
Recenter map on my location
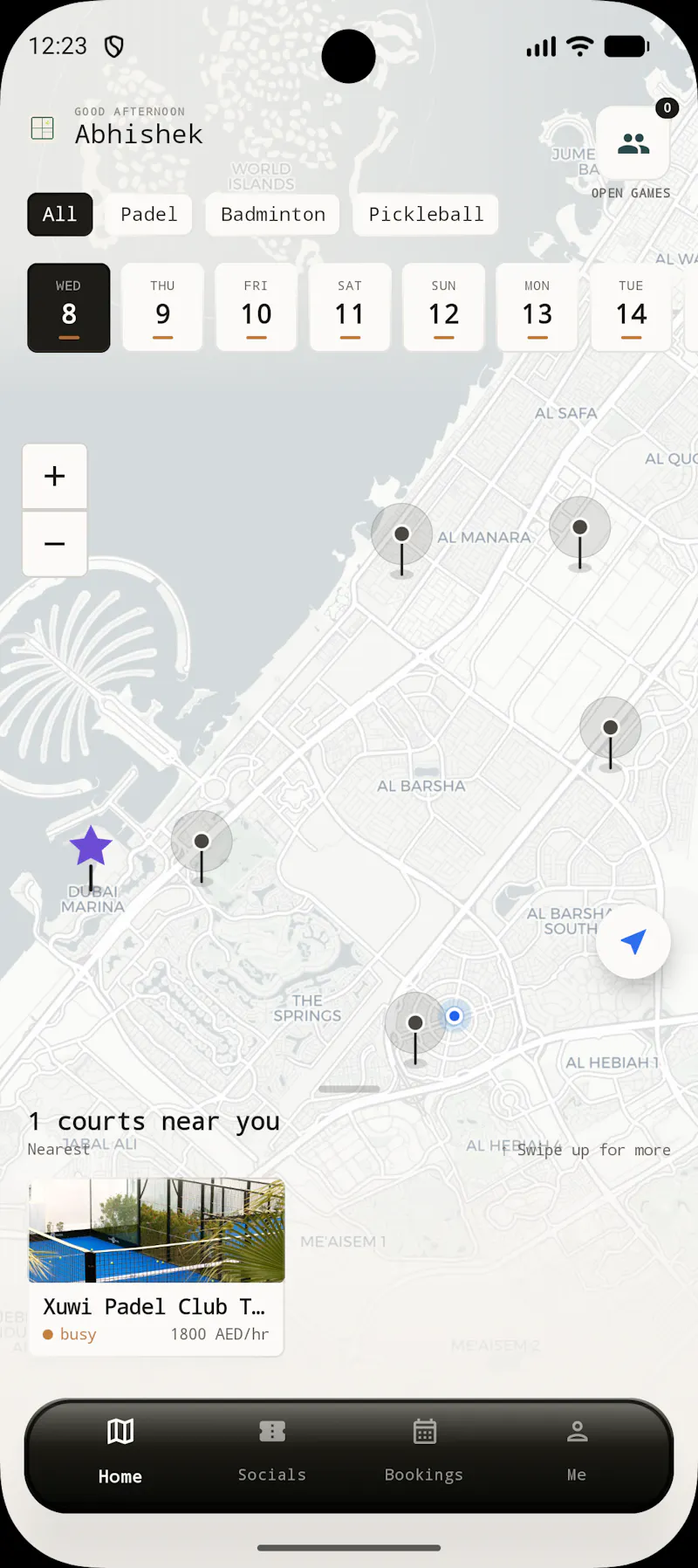(633, 941)
